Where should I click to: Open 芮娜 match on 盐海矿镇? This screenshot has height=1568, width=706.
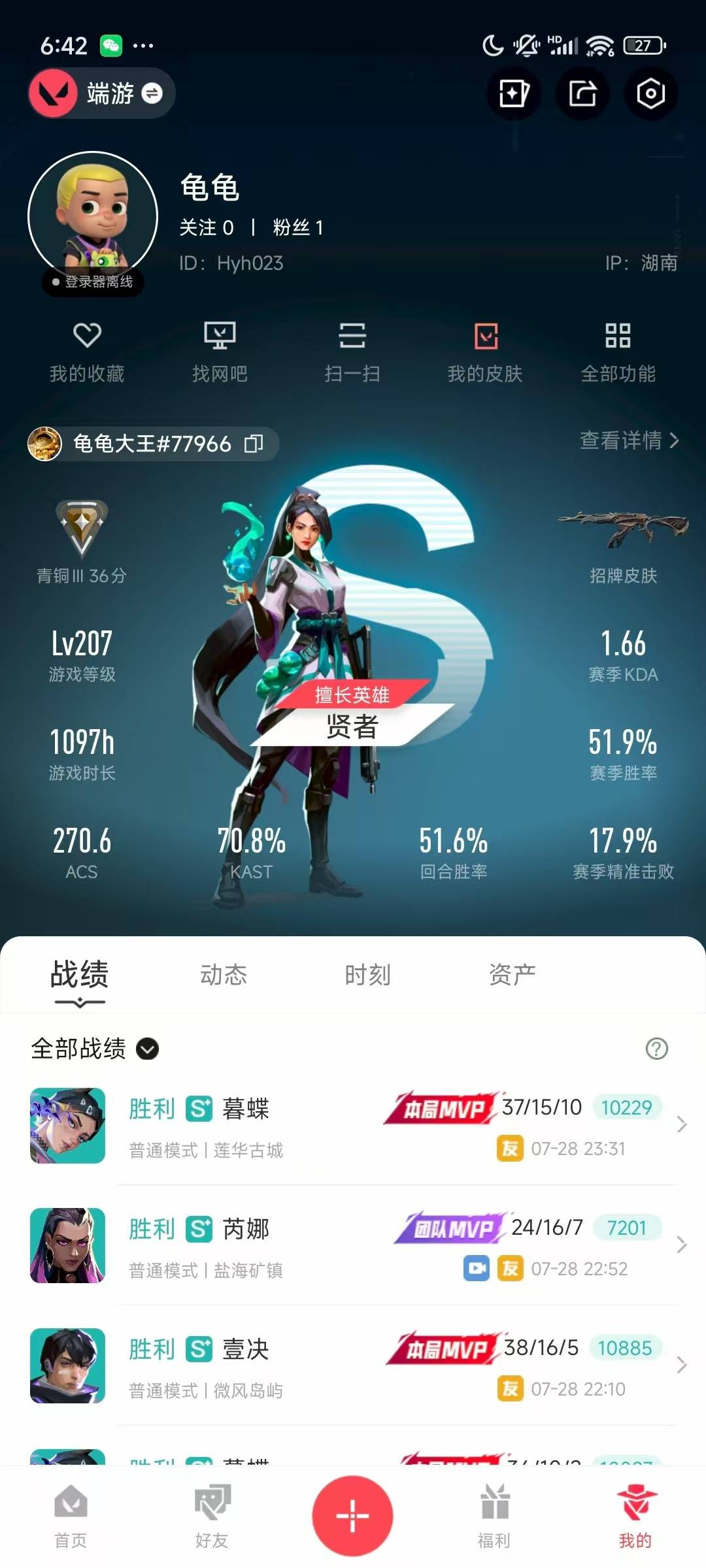[x=353, y=1245]
